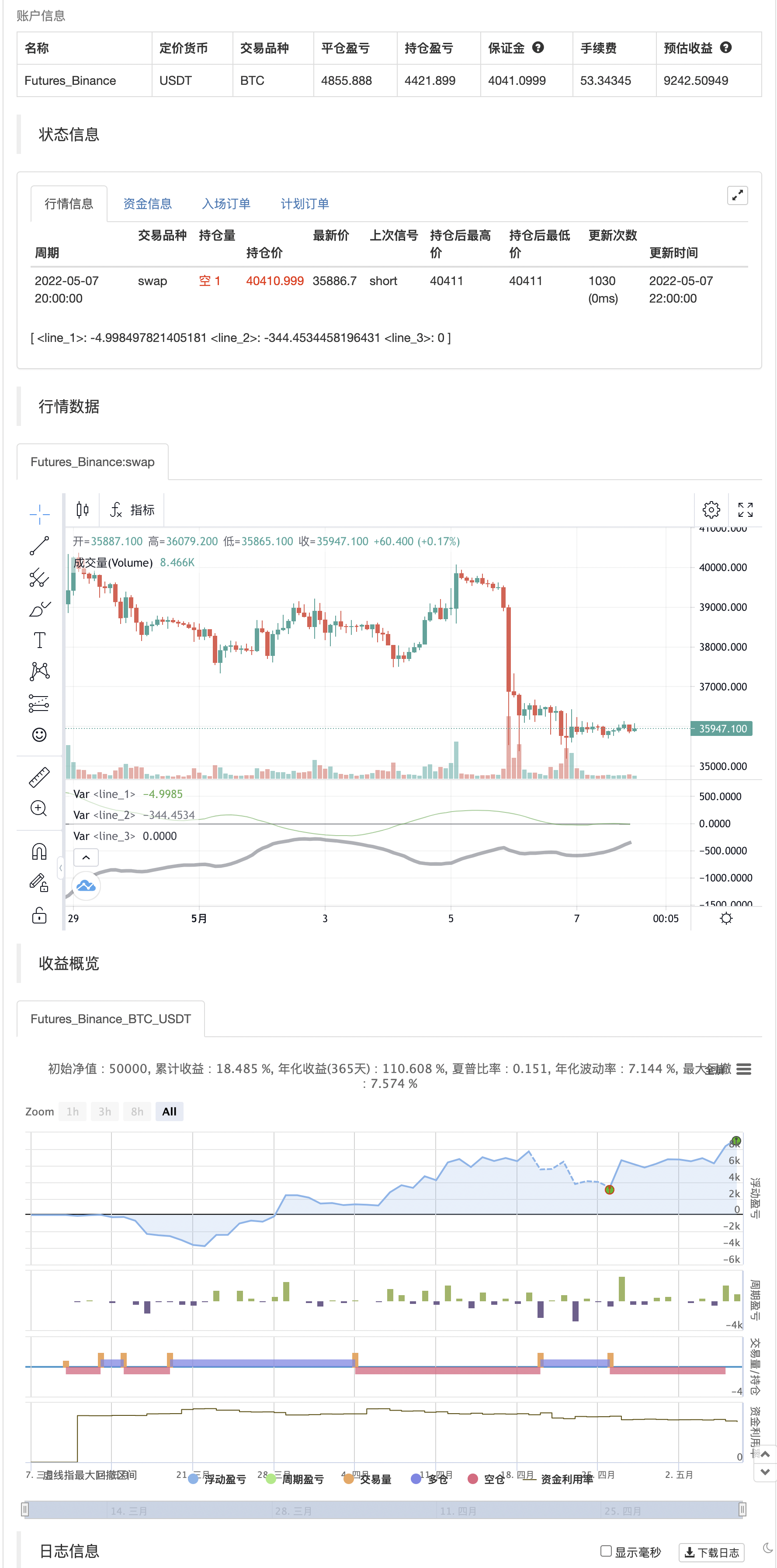Enable the 显示毫秒 checkbox
This screenshot has width=777, height=1568.
coord(605,1551)
